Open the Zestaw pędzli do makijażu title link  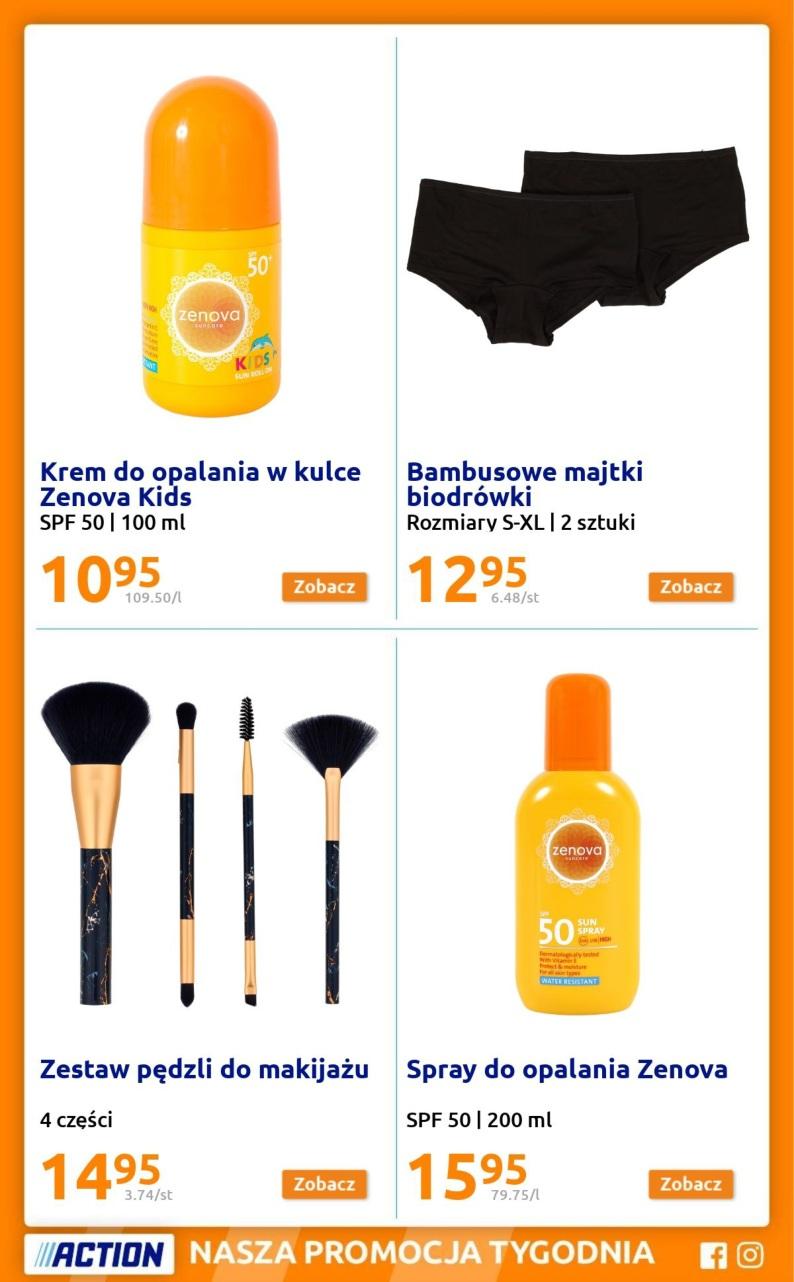tap(204, 1070)
